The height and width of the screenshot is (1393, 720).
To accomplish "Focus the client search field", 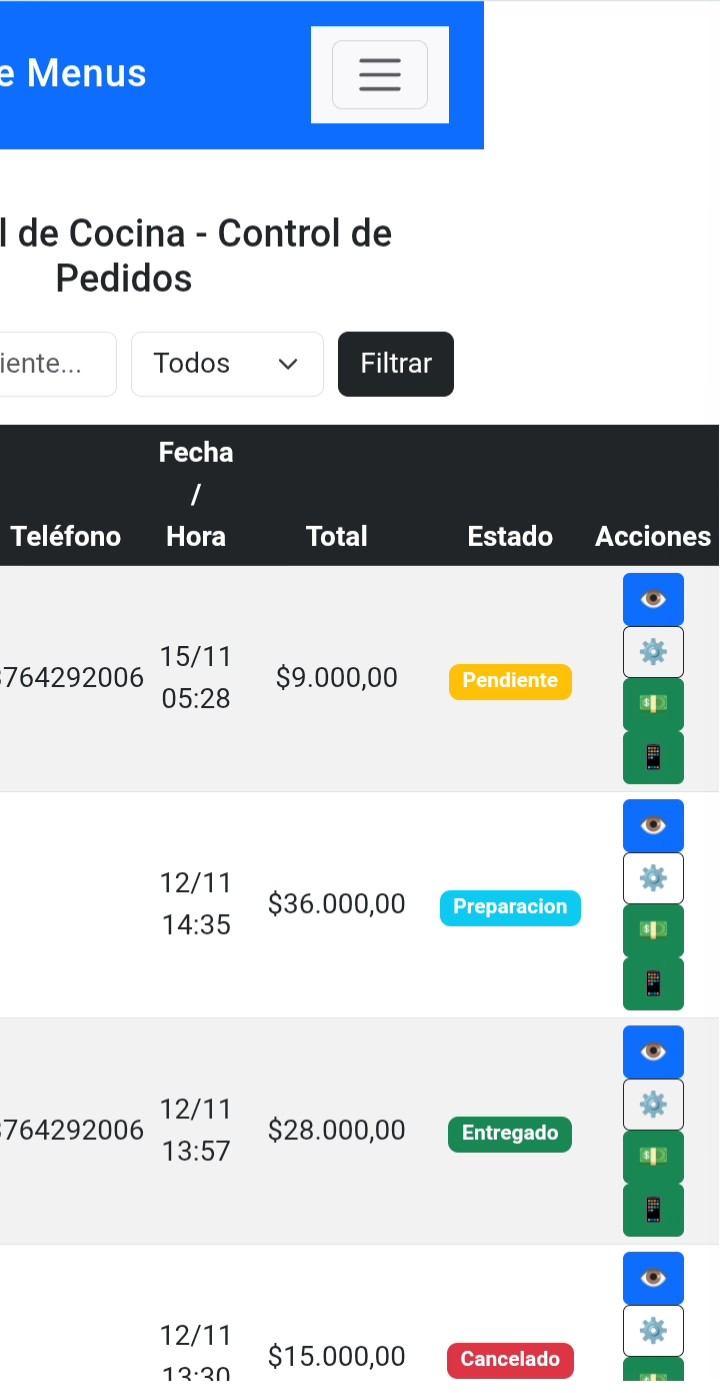I will 58,364.
